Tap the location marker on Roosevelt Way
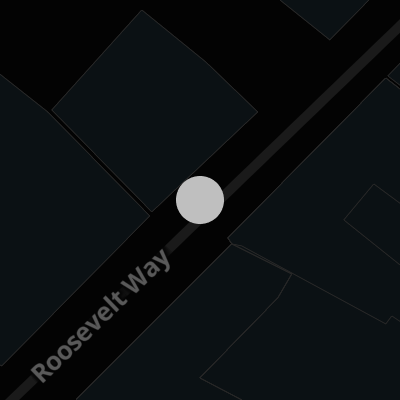This screenshot has height=400, width=400. click(200, 200)
